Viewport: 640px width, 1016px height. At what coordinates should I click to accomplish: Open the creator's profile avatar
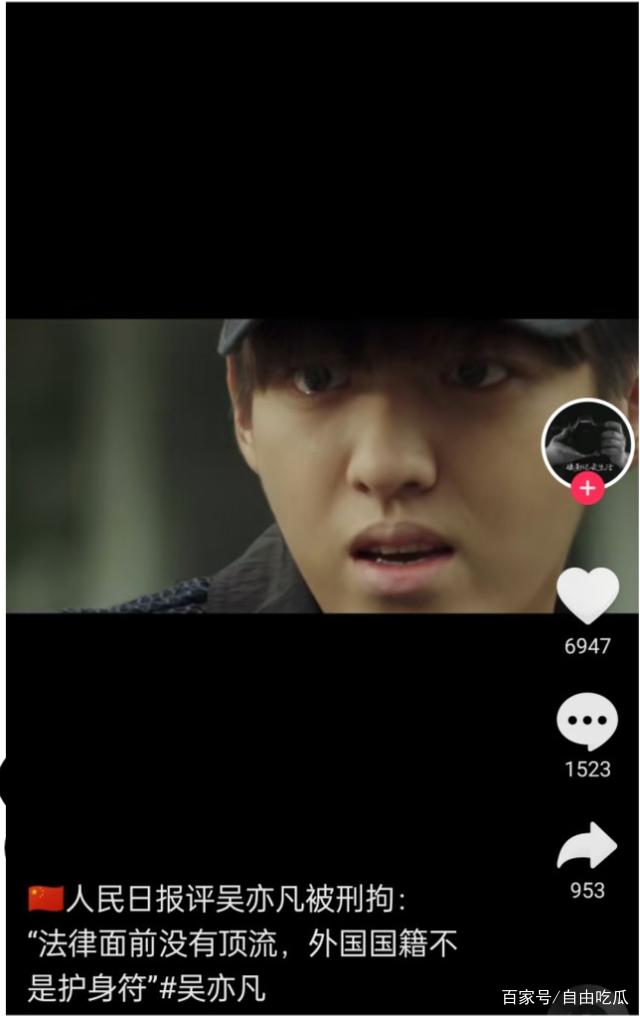pyautogui.click(x=587, y=441)
